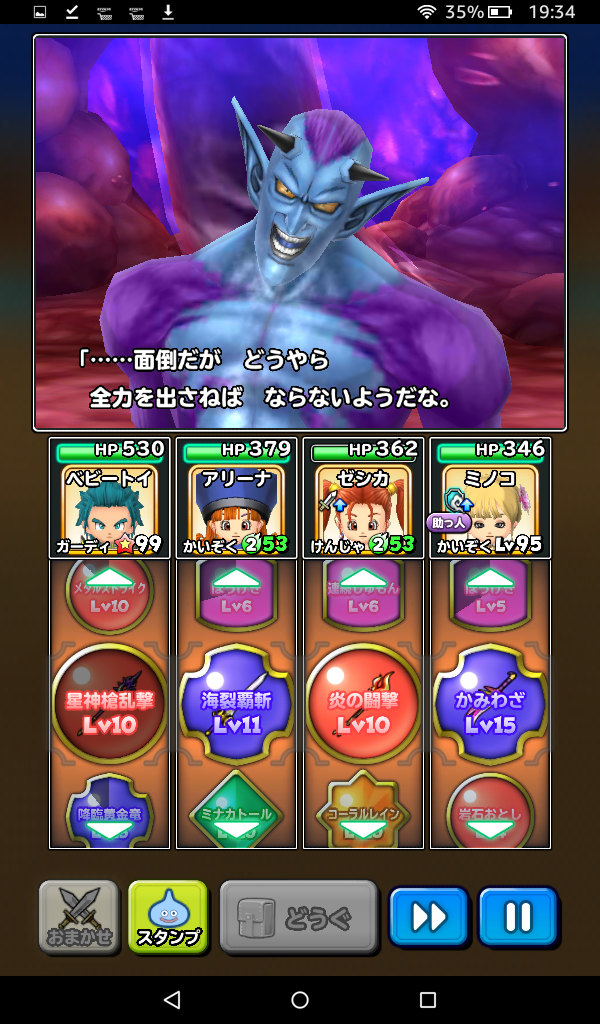Select the ベビートイ character card
Image resolution: width=600 pixels, height=1024 pixels.
(x=109, y=498)
